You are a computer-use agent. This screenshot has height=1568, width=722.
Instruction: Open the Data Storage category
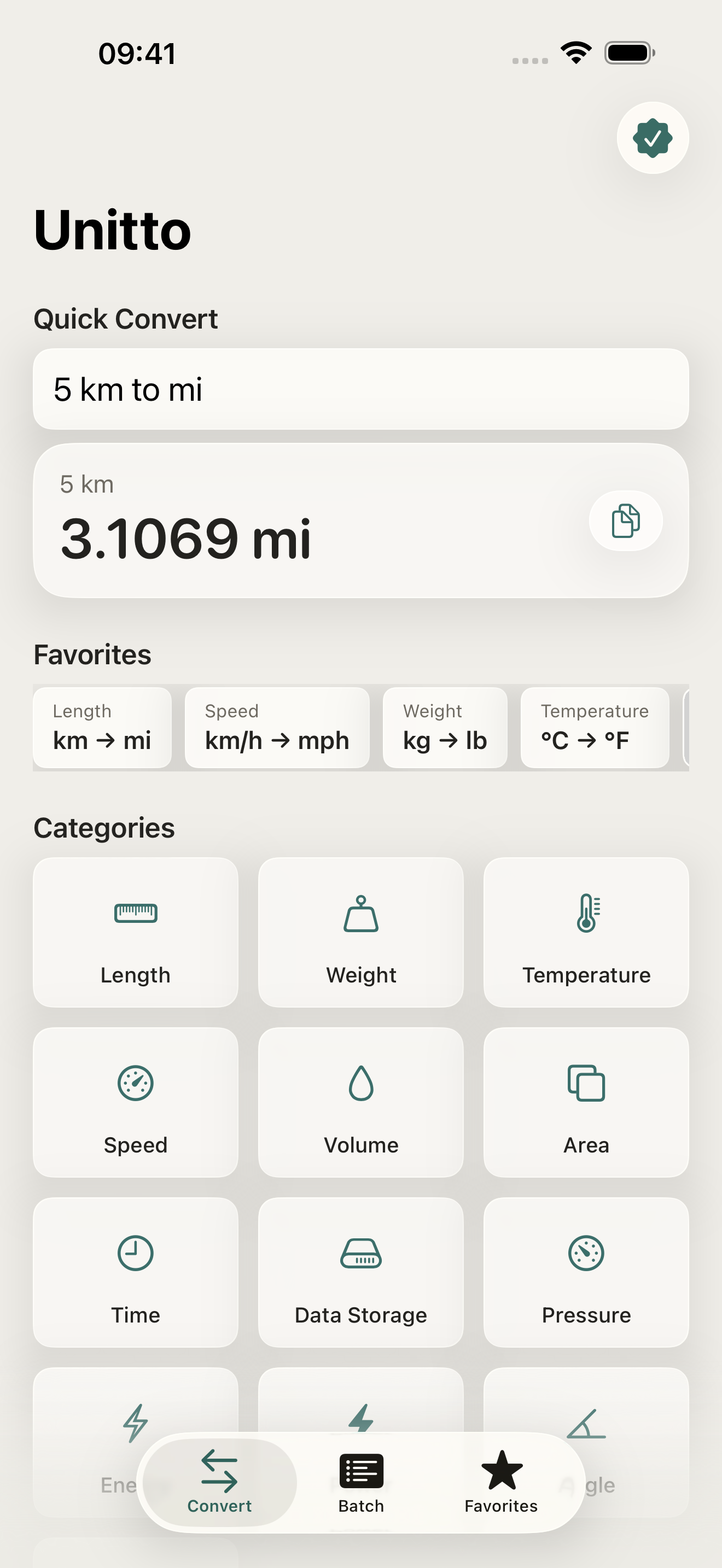tap(361, 1272)
